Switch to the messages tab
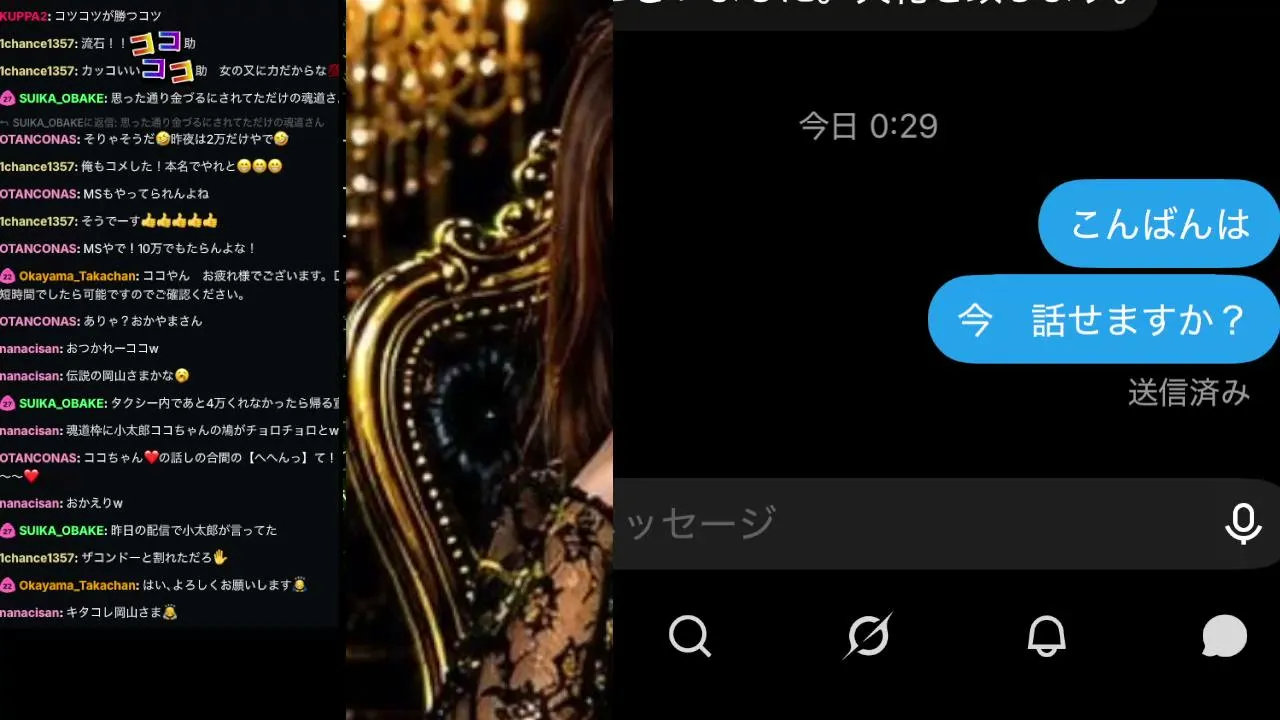1280x720 pixels. pos(1225,636)
